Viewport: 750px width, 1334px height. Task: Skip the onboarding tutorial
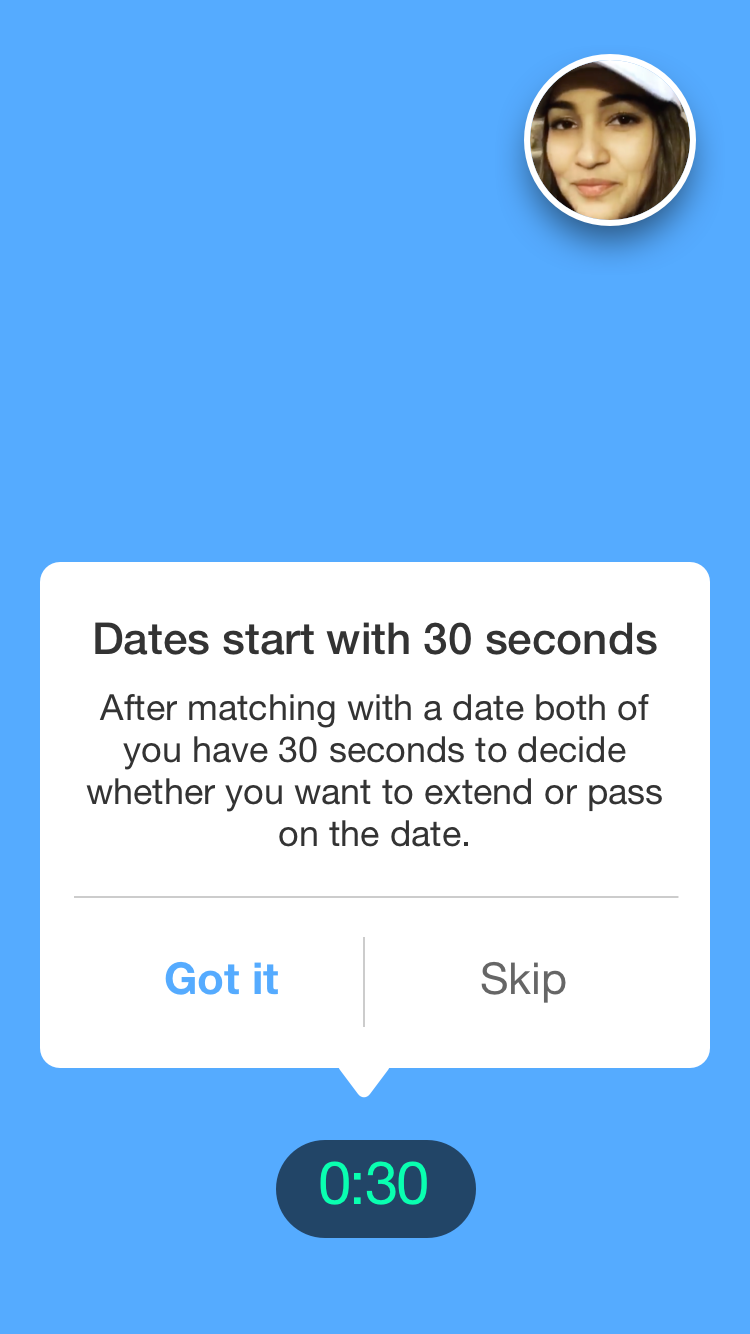[x=523, y=979]
